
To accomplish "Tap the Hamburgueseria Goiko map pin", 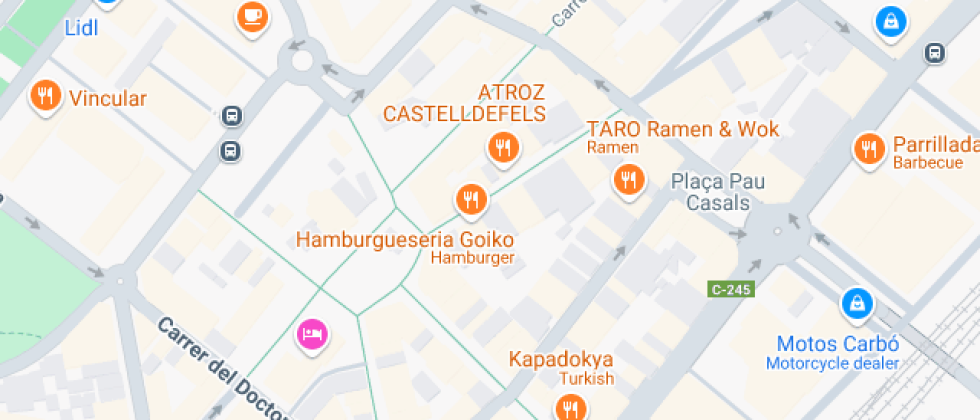I will [x=471, y=201].
